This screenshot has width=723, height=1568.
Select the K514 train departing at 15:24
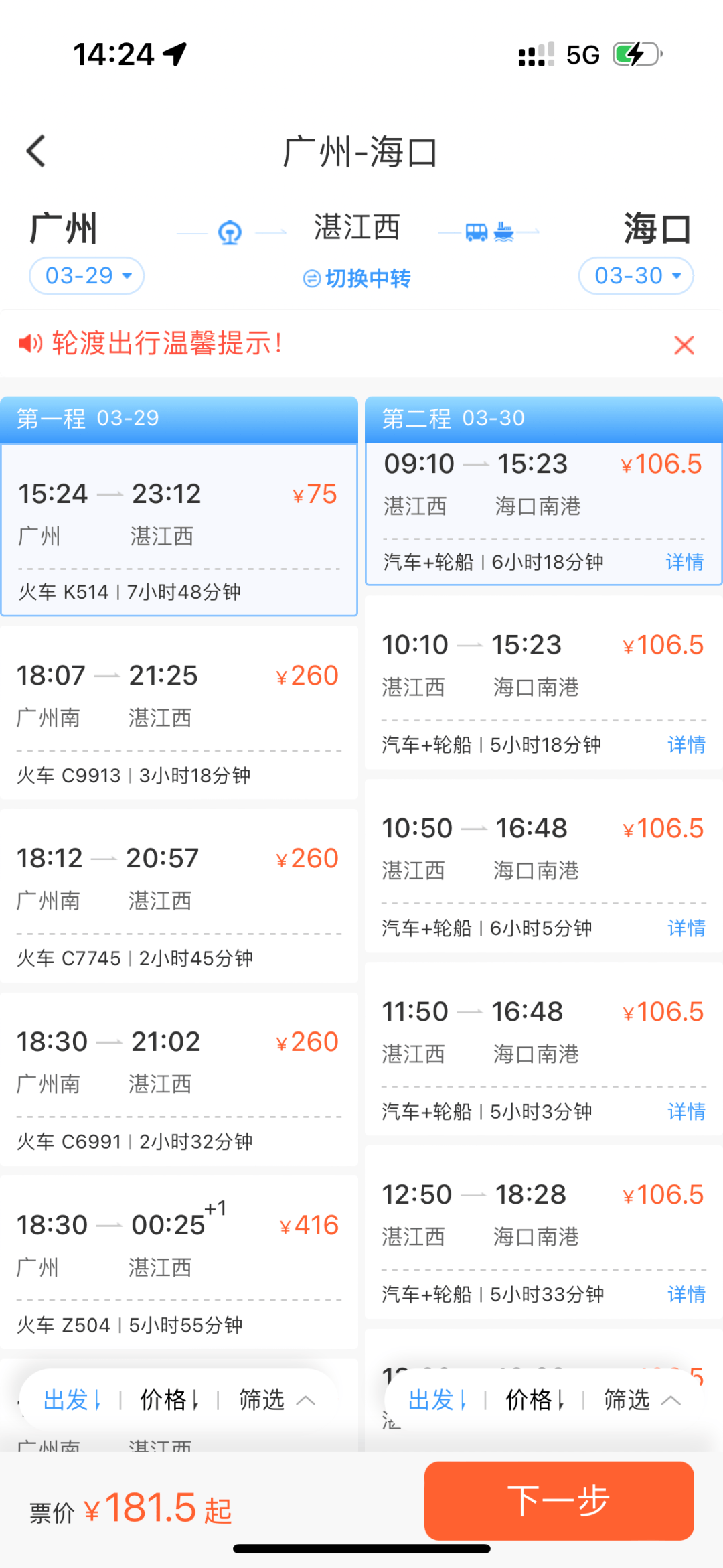[x=179, y=529]
